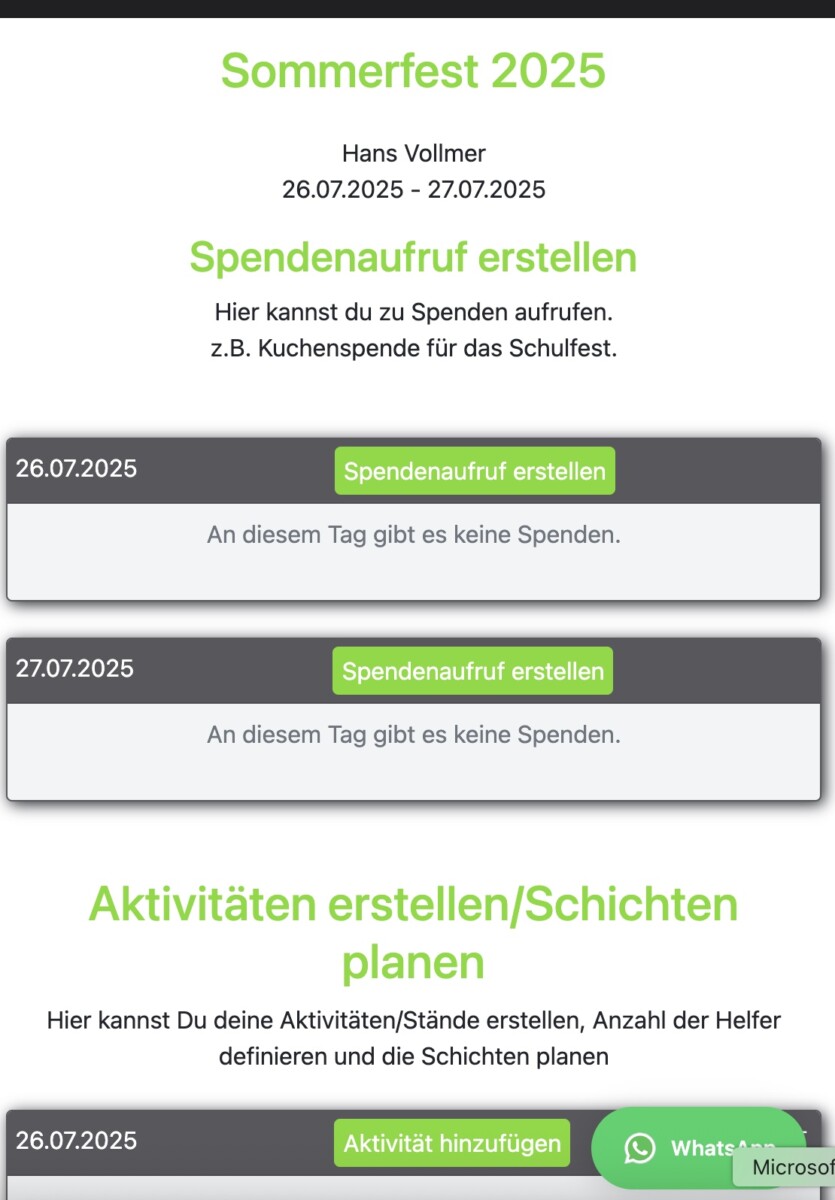This screenshot has width=835, height=1200.
Task: Create donation appeal for 27.07.2025
Action: tap(472, 671)
